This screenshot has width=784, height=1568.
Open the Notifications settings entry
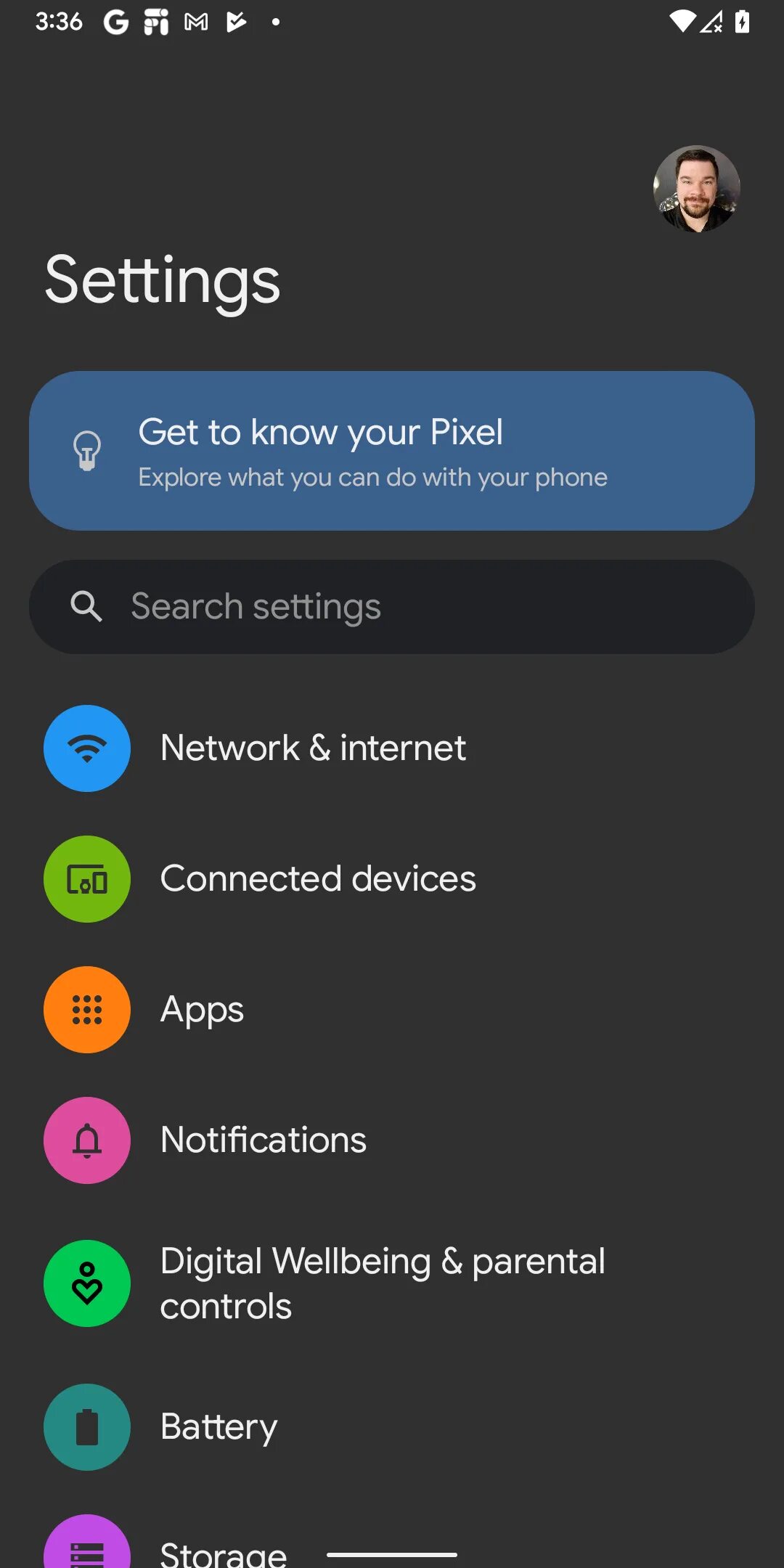coord(263,1140)
